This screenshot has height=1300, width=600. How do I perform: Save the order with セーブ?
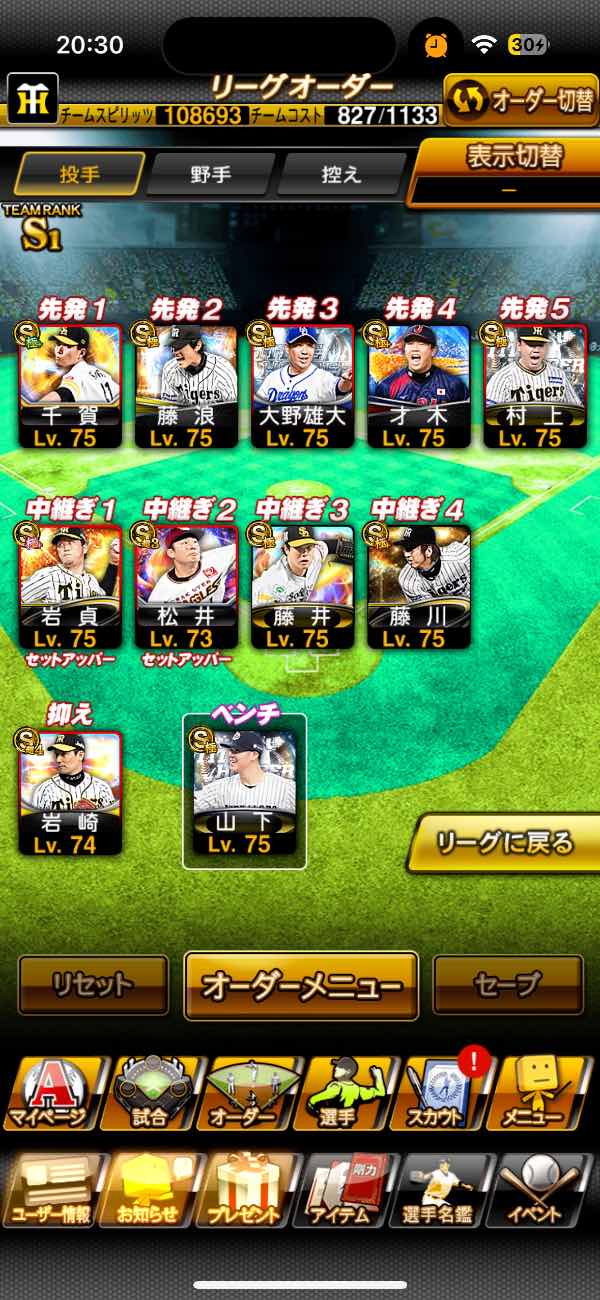tap(508, 985)
